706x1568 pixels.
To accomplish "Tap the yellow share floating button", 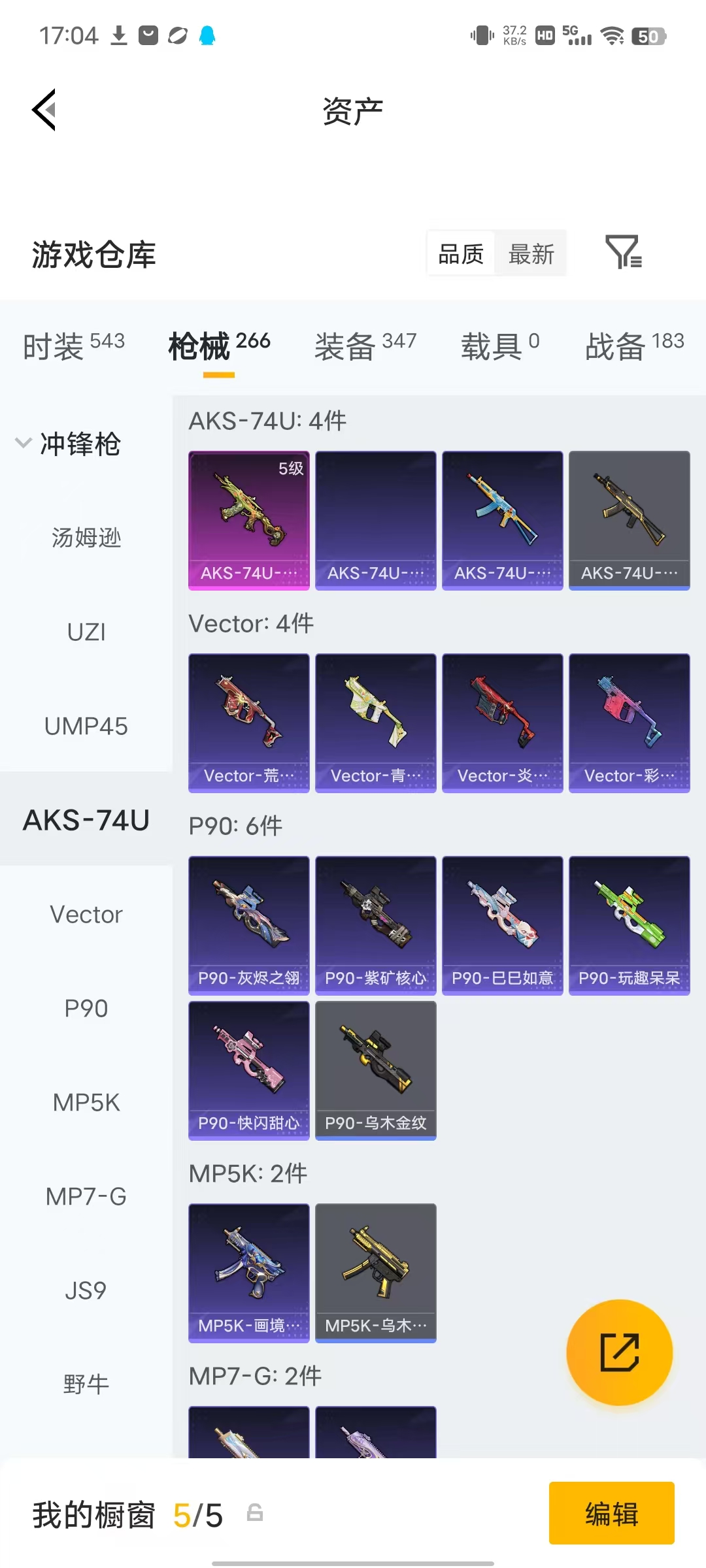I will coord(619,1352).
